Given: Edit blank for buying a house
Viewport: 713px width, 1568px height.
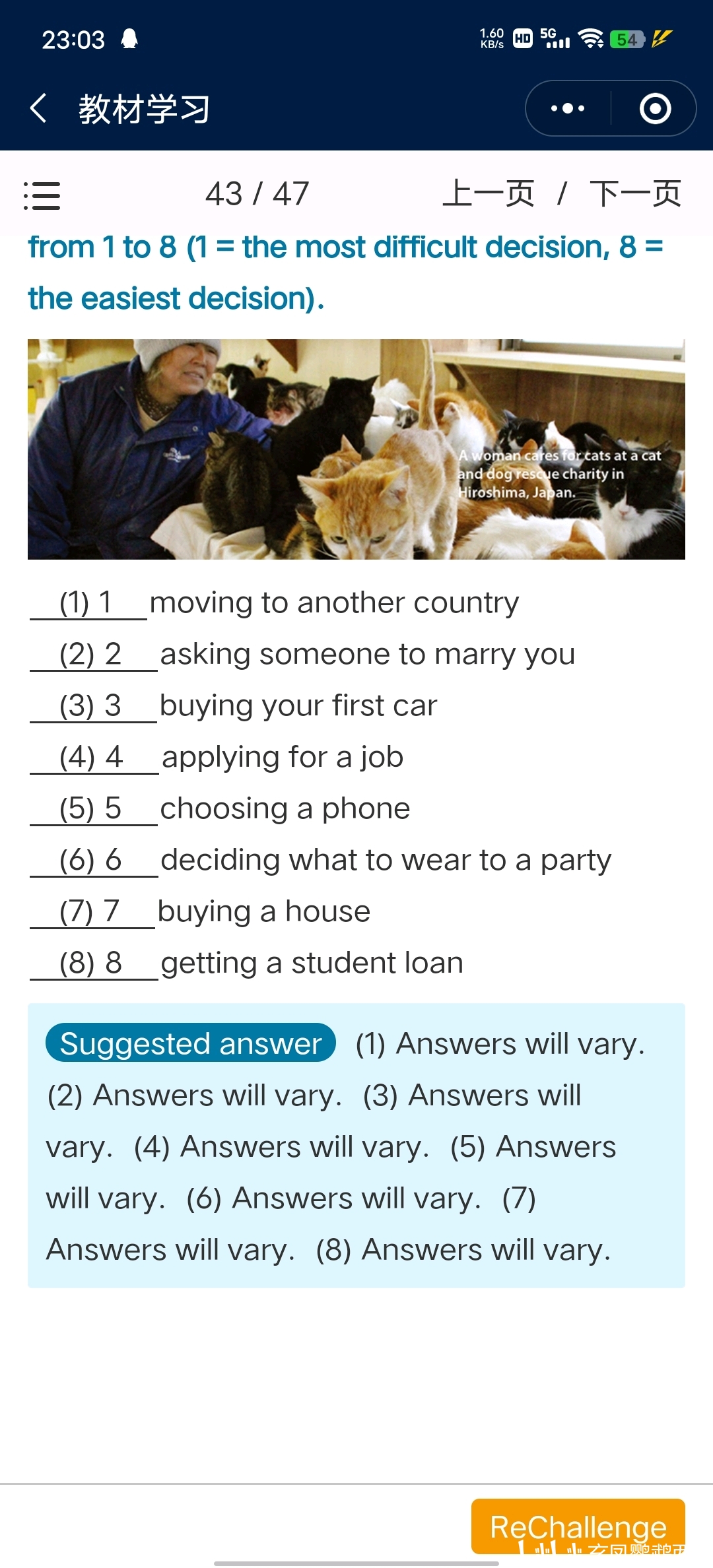Looking at the screenshot, I should click(92, 912).
